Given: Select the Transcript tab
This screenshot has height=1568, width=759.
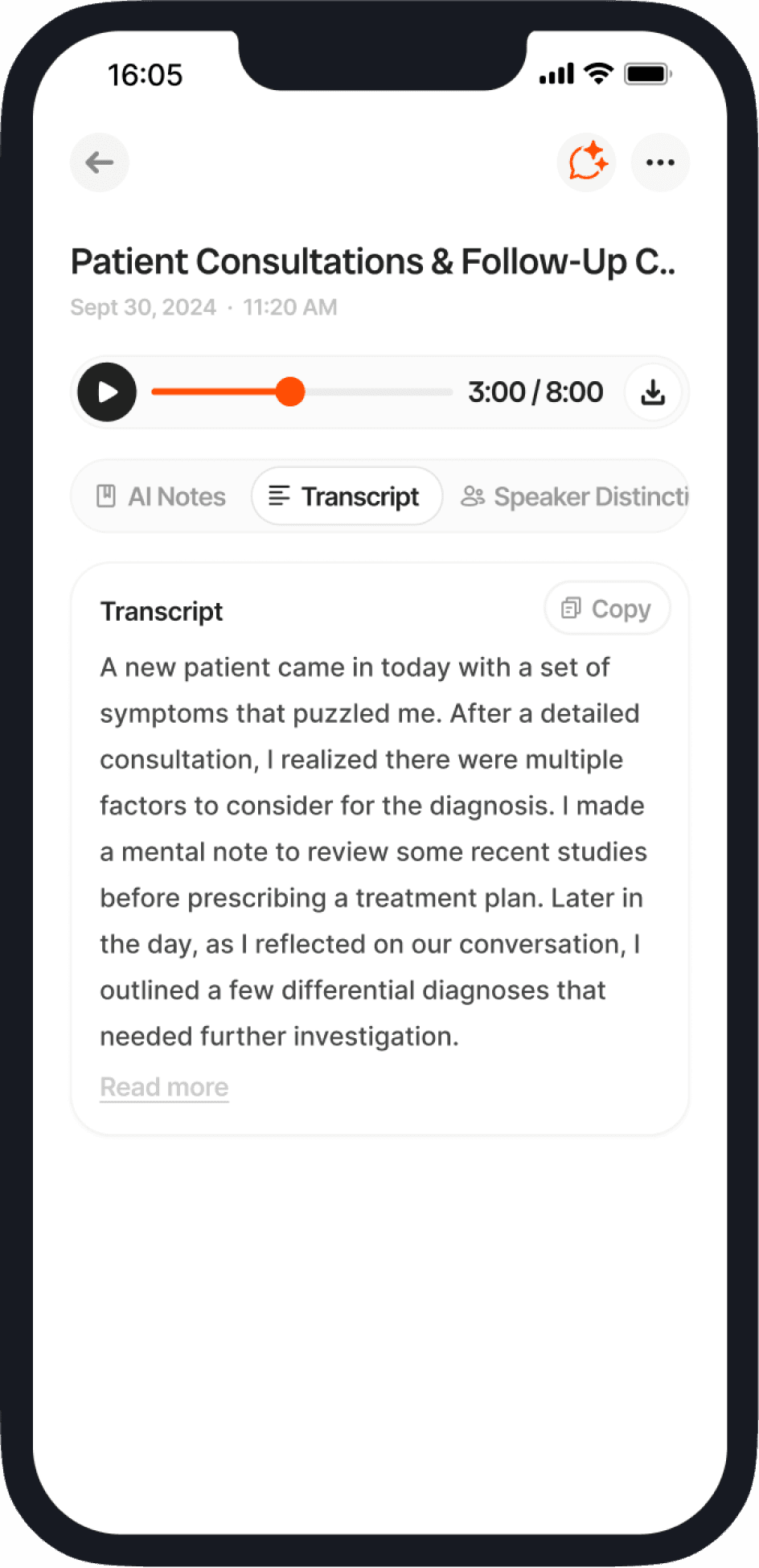Looking at the screenshot, I should pyautogui.click(x=346, y=496).
